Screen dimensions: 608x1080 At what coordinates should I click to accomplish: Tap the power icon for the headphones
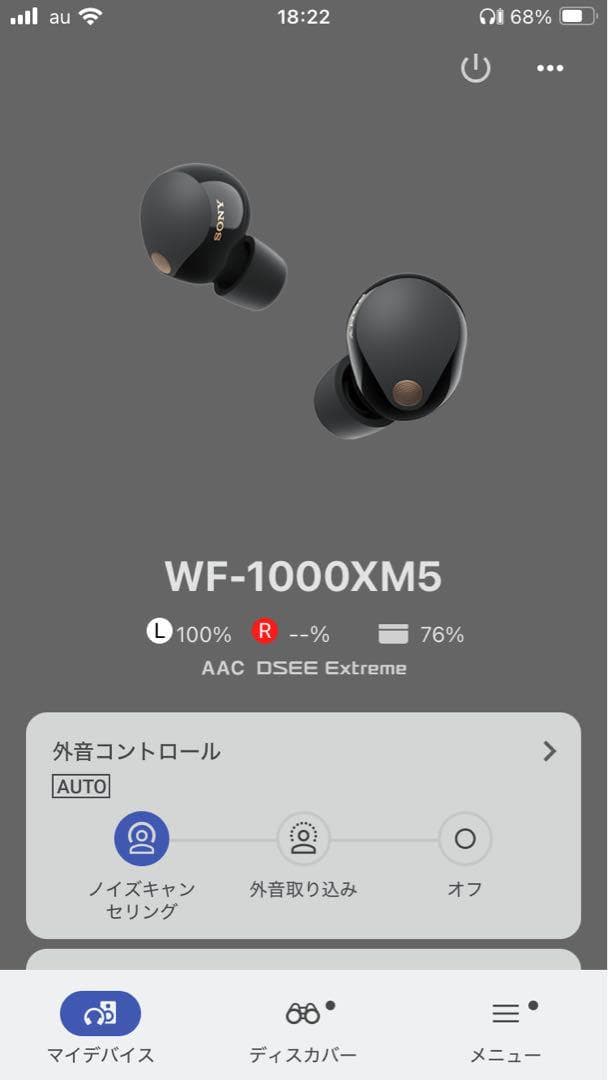[x=475, y=68]
